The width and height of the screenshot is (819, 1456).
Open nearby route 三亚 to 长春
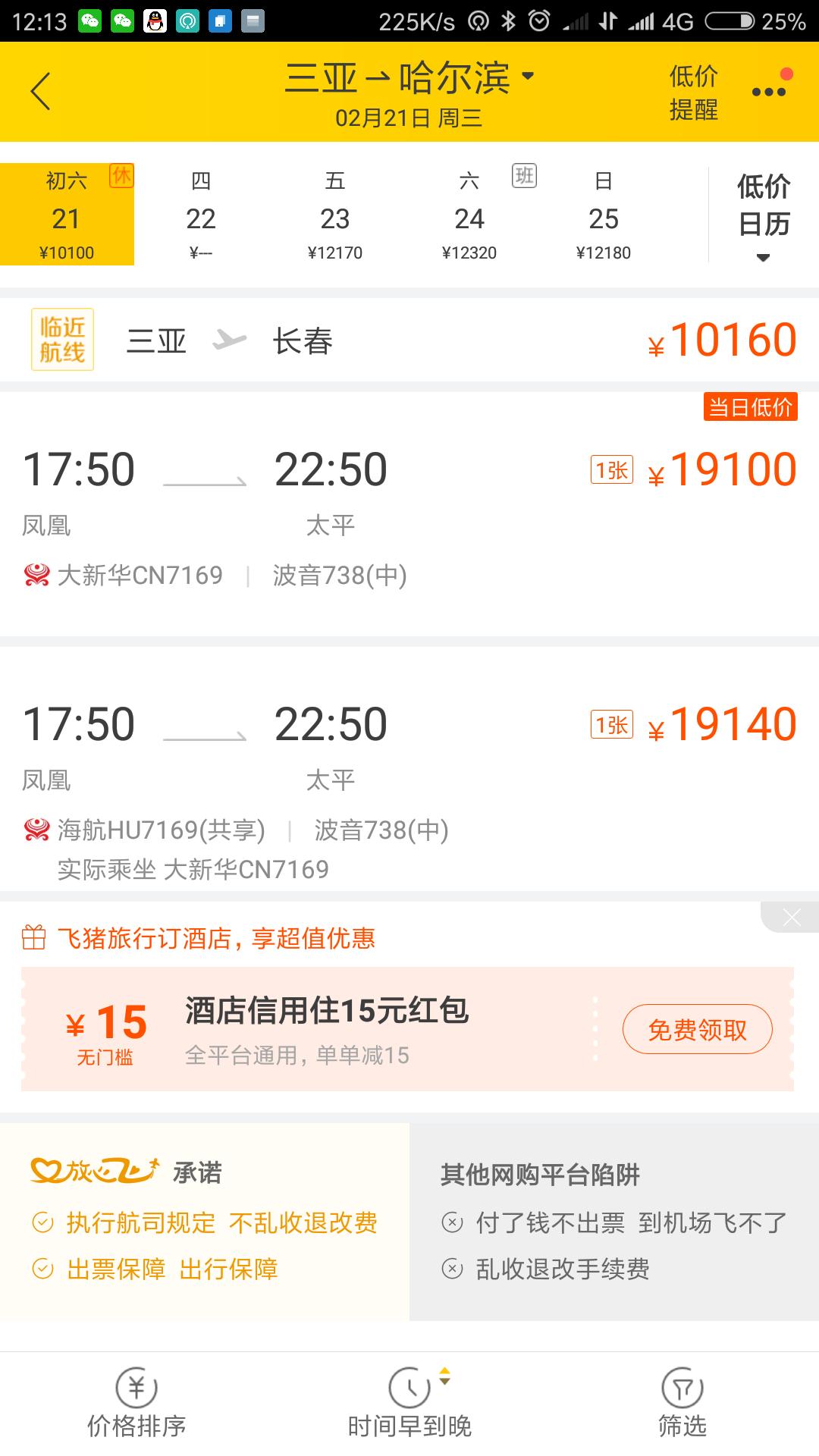point(409,340)
